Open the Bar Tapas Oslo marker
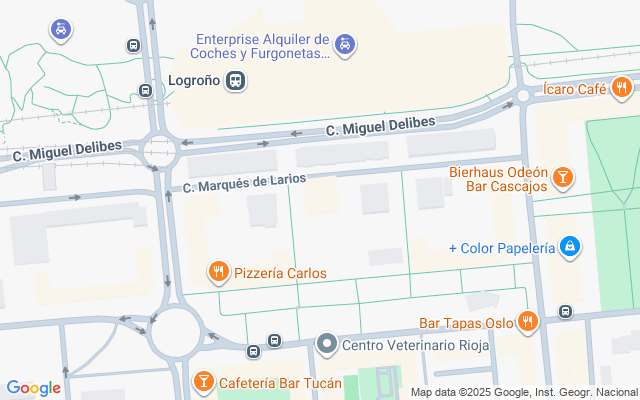640x400 pixels. (x=528, y=322)
